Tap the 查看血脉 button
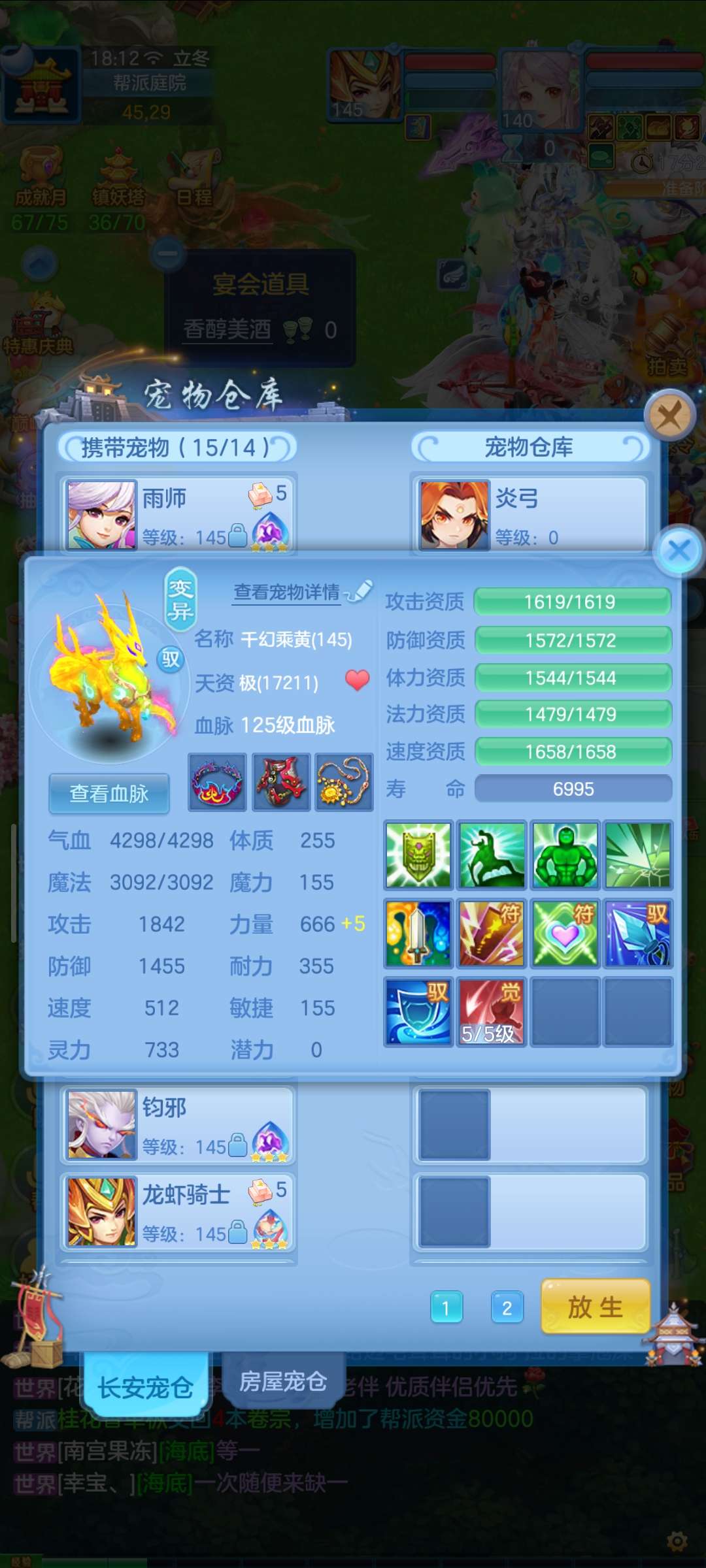The image size is (706, 1568). point(109,793)
